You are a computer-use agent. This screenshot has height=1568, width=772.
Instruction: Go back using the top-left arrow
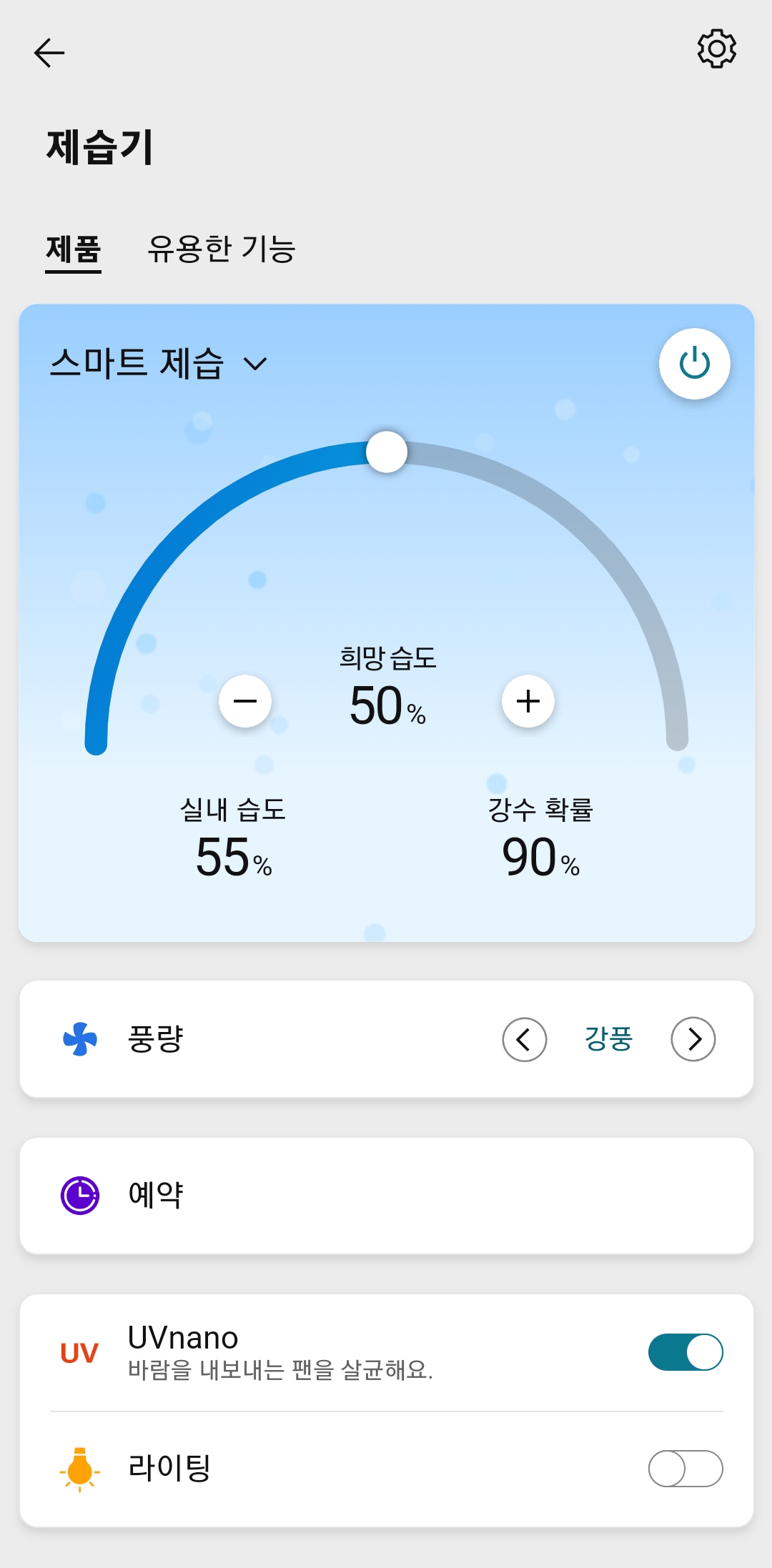tap(49, 52)
